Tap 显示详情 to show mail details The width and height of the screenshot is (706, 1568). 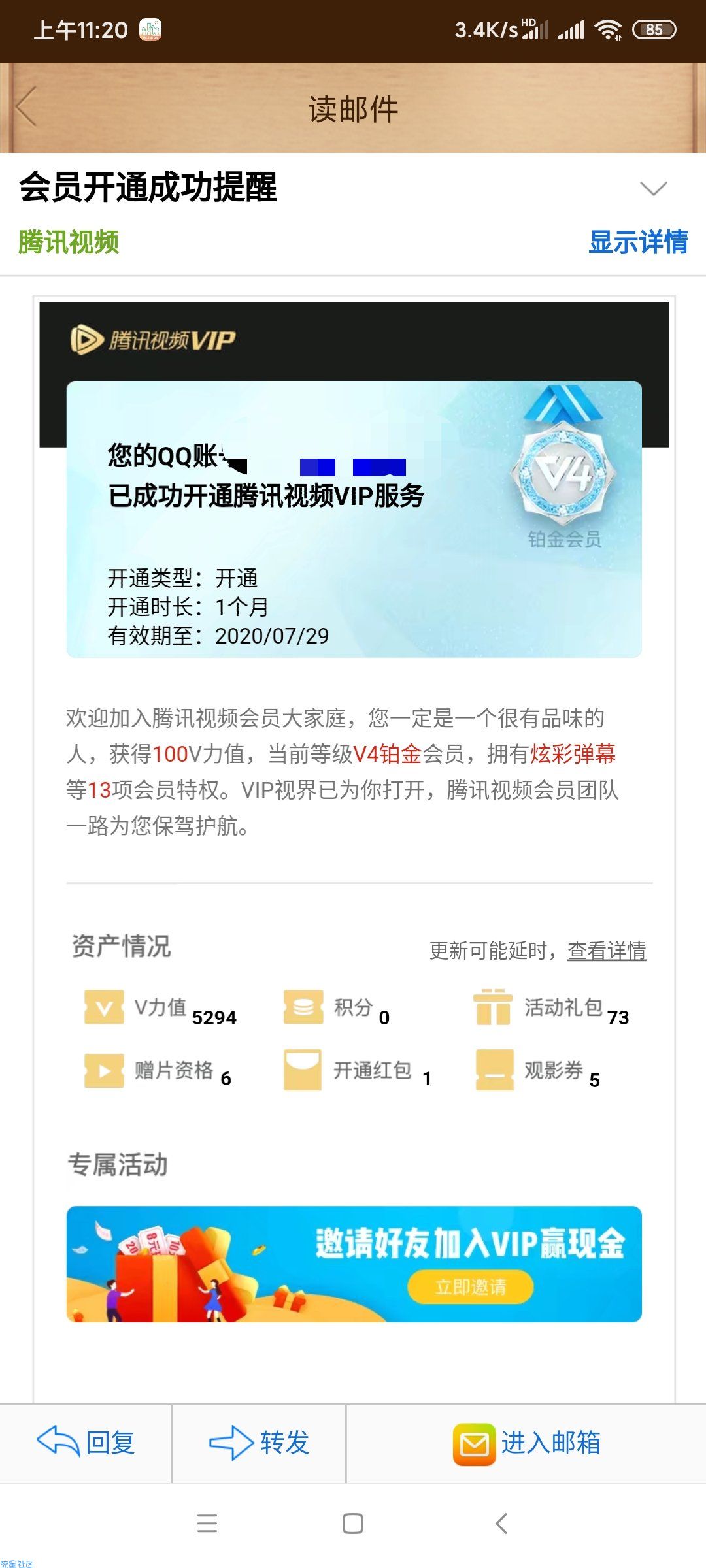[x=638, y=242]
